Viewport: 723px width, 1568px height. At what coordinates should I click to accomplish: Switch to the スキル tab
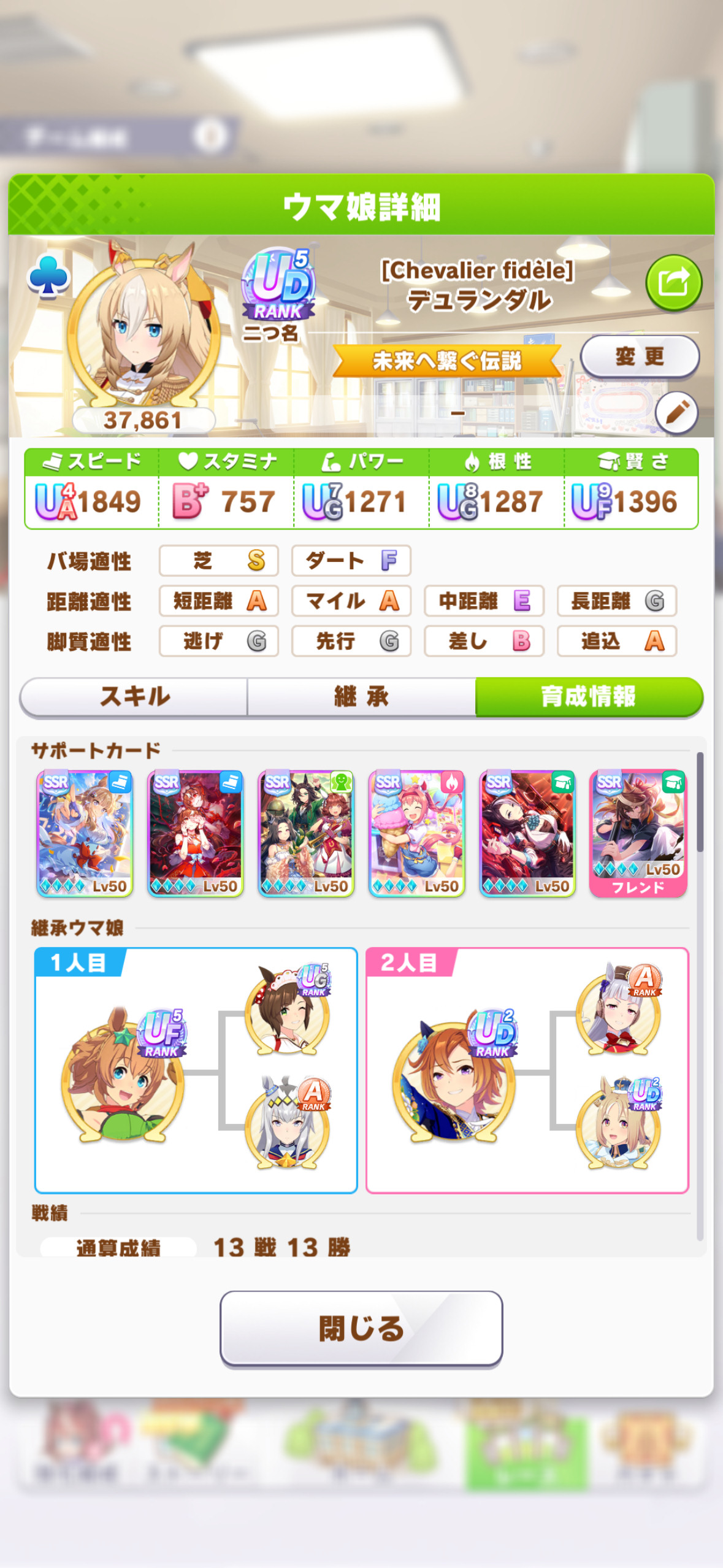[134, 696]
